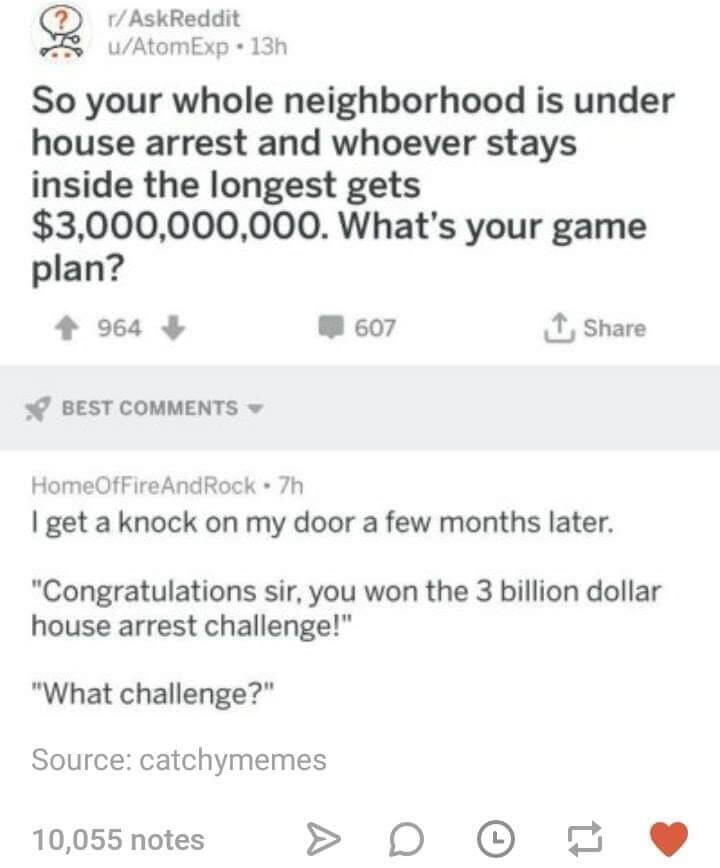Unlike the post with the red heart
720x868 pixels.
point(669,838)
